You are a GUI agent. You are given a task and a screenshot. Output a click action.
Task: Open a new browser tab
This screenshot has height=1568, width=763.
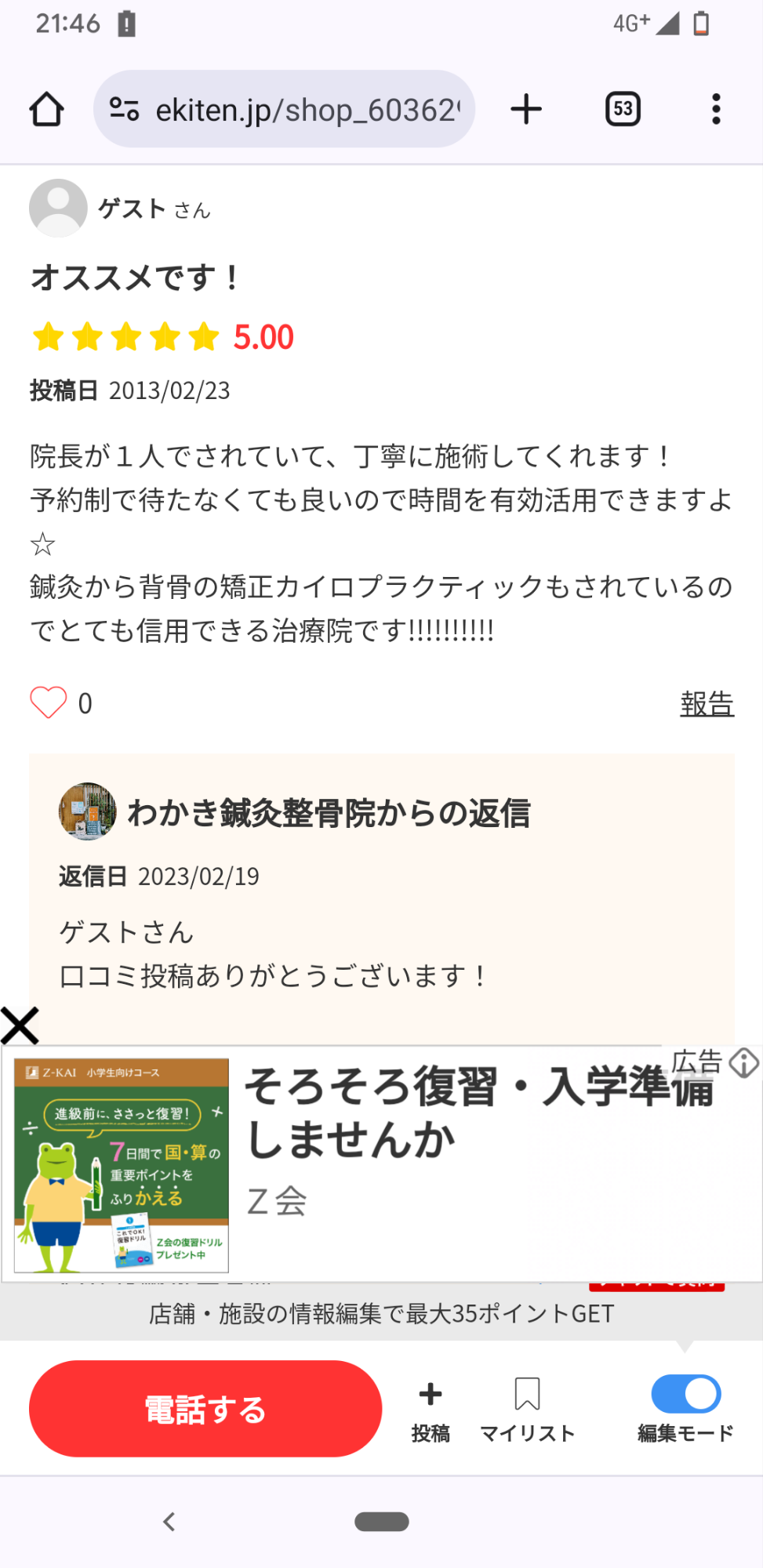(x=526, y=109)
